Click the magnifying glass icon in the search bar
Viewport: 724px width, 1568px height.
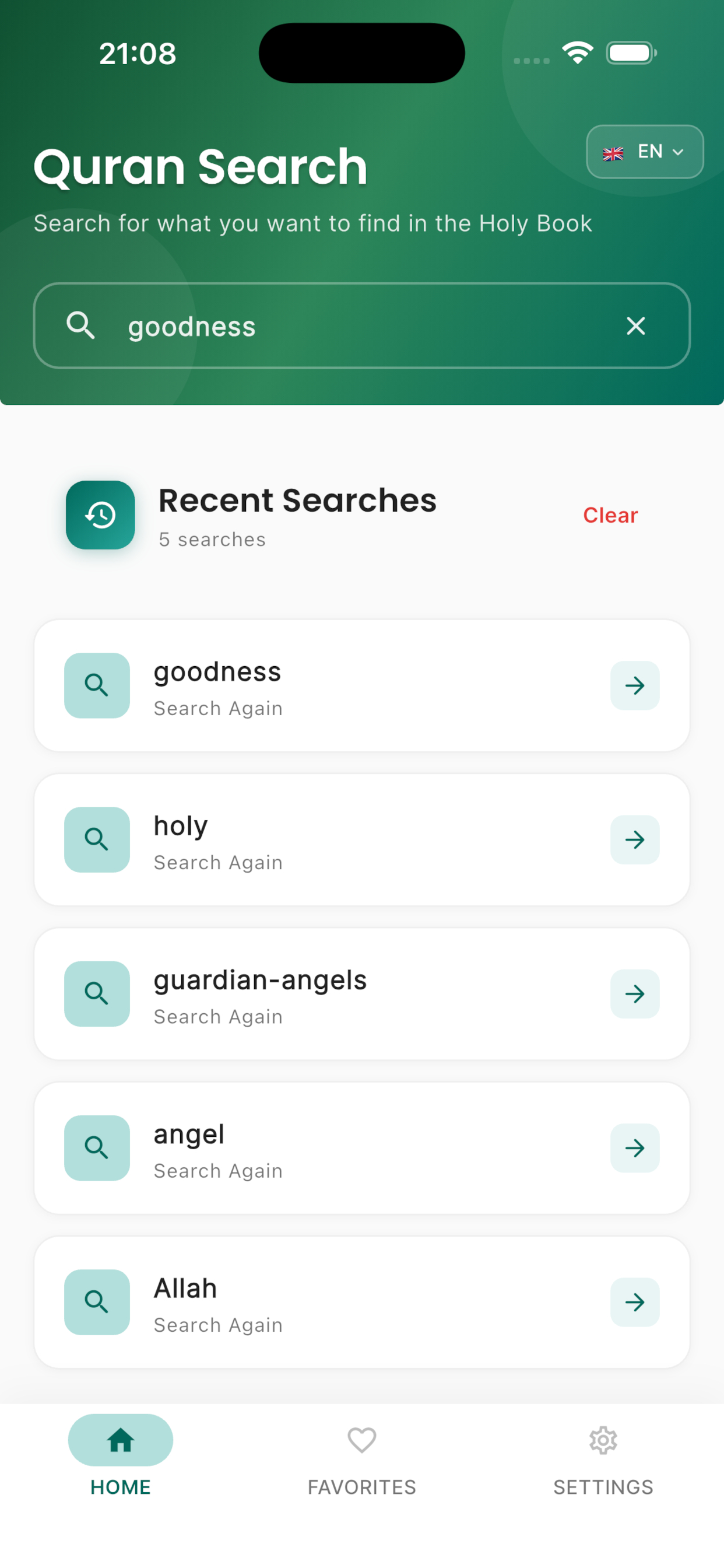pyautogui.click(x=82, y=326)
